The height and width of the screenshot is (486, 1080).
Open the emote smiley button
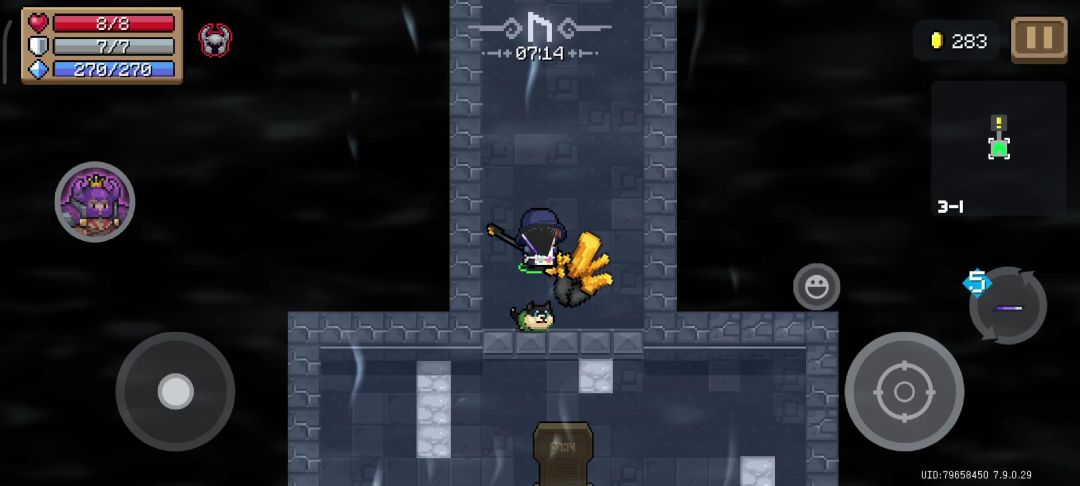tap(816, 287)
